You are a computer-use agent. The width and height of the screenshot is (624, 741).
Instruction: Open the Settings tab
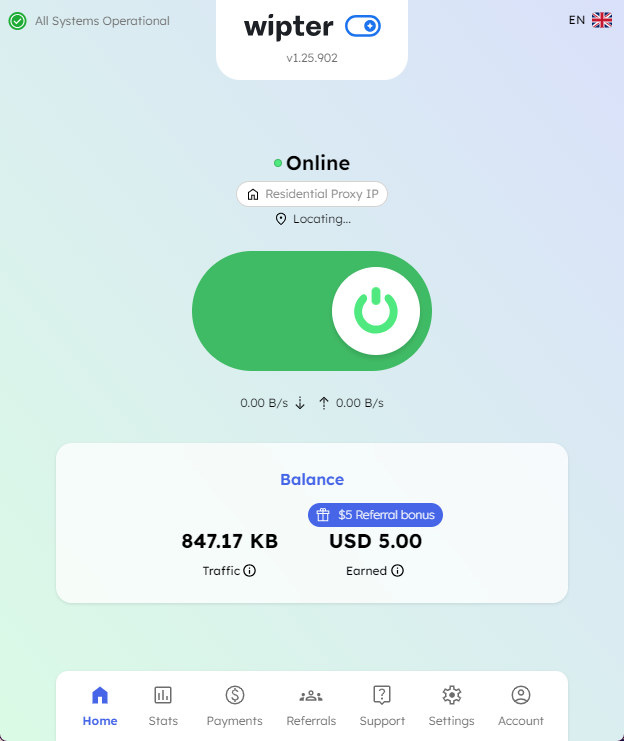(x=451, y=705)
